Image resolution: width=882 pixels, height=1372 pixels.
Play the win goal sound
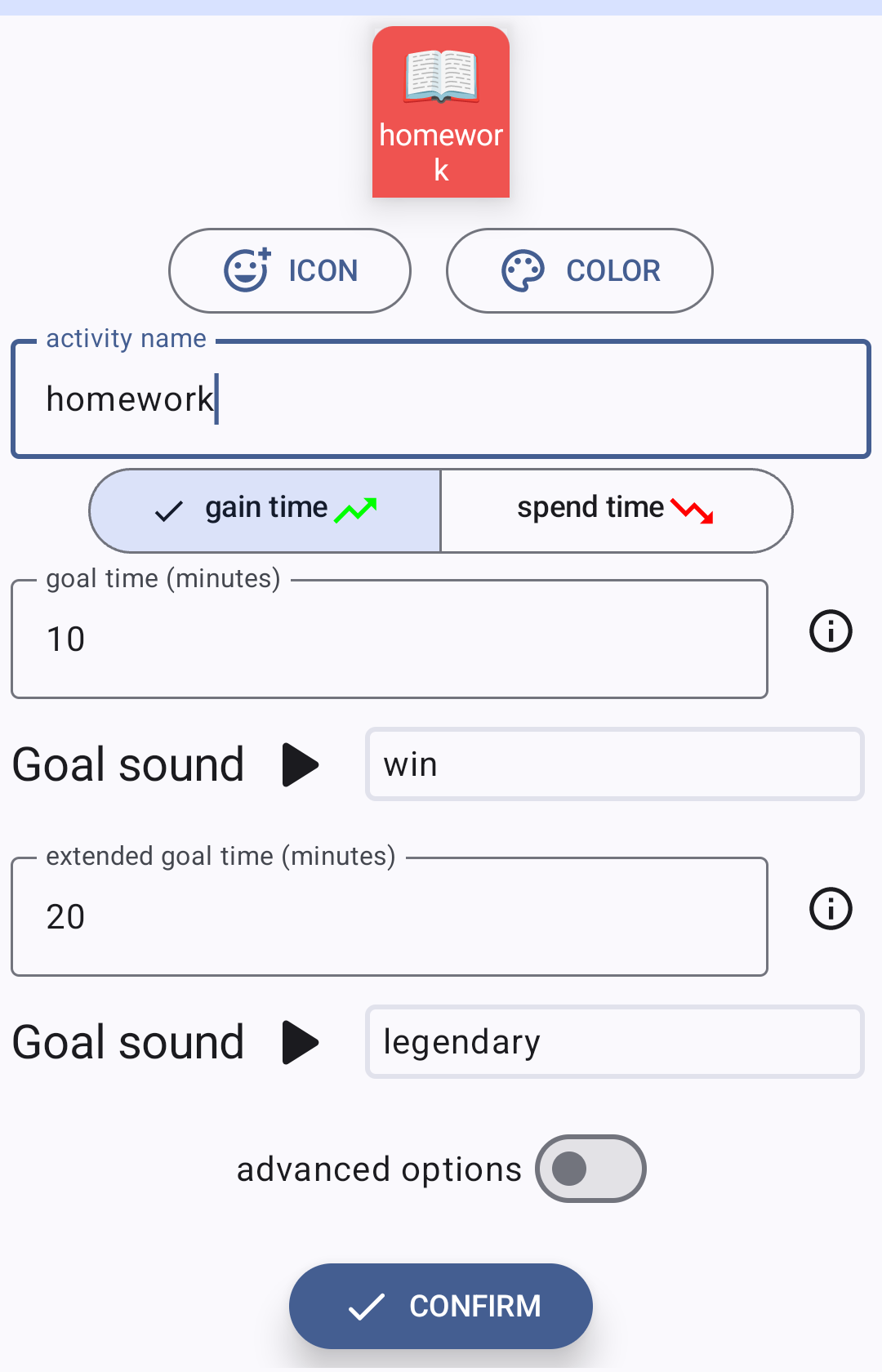point(300,765)
